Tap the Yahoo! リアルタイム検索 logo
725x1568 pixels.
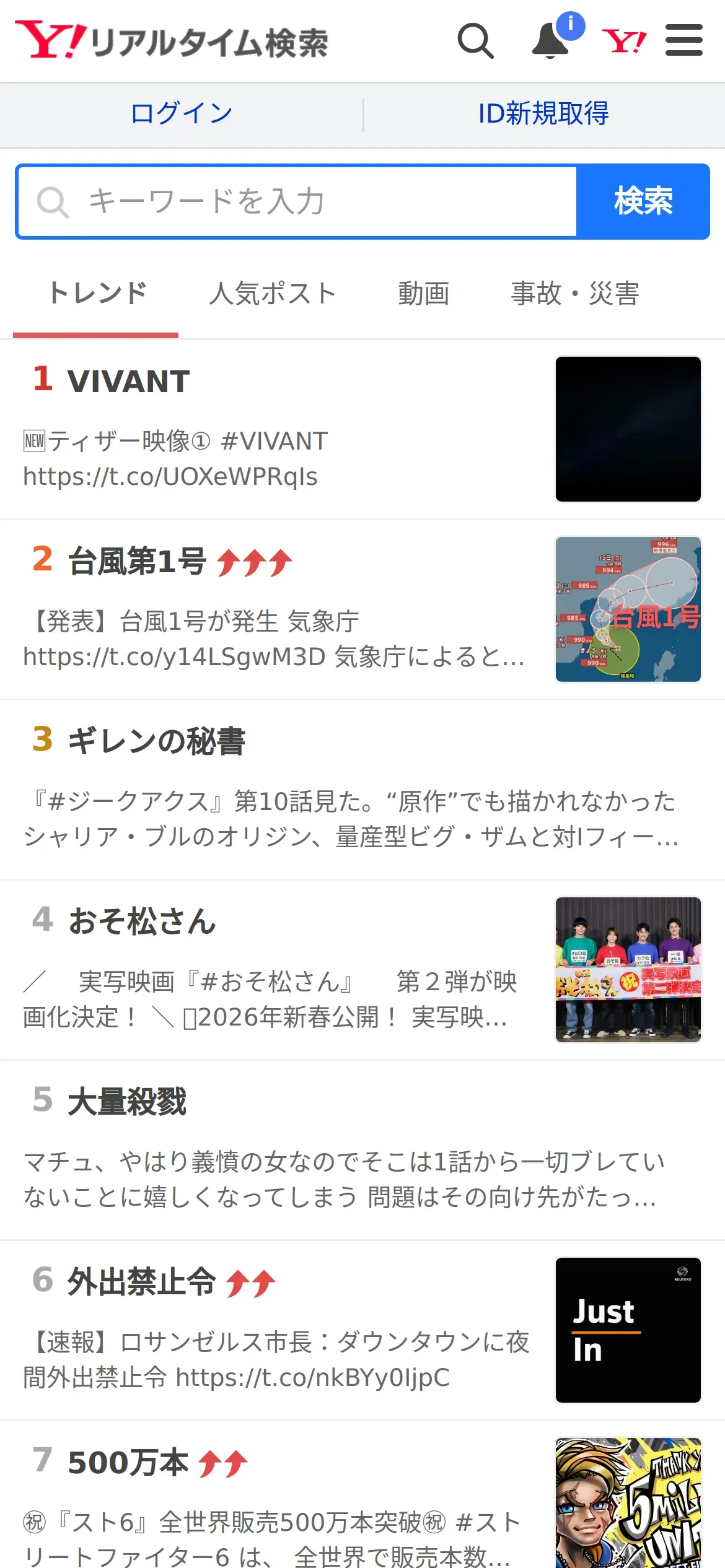[172, 41]
